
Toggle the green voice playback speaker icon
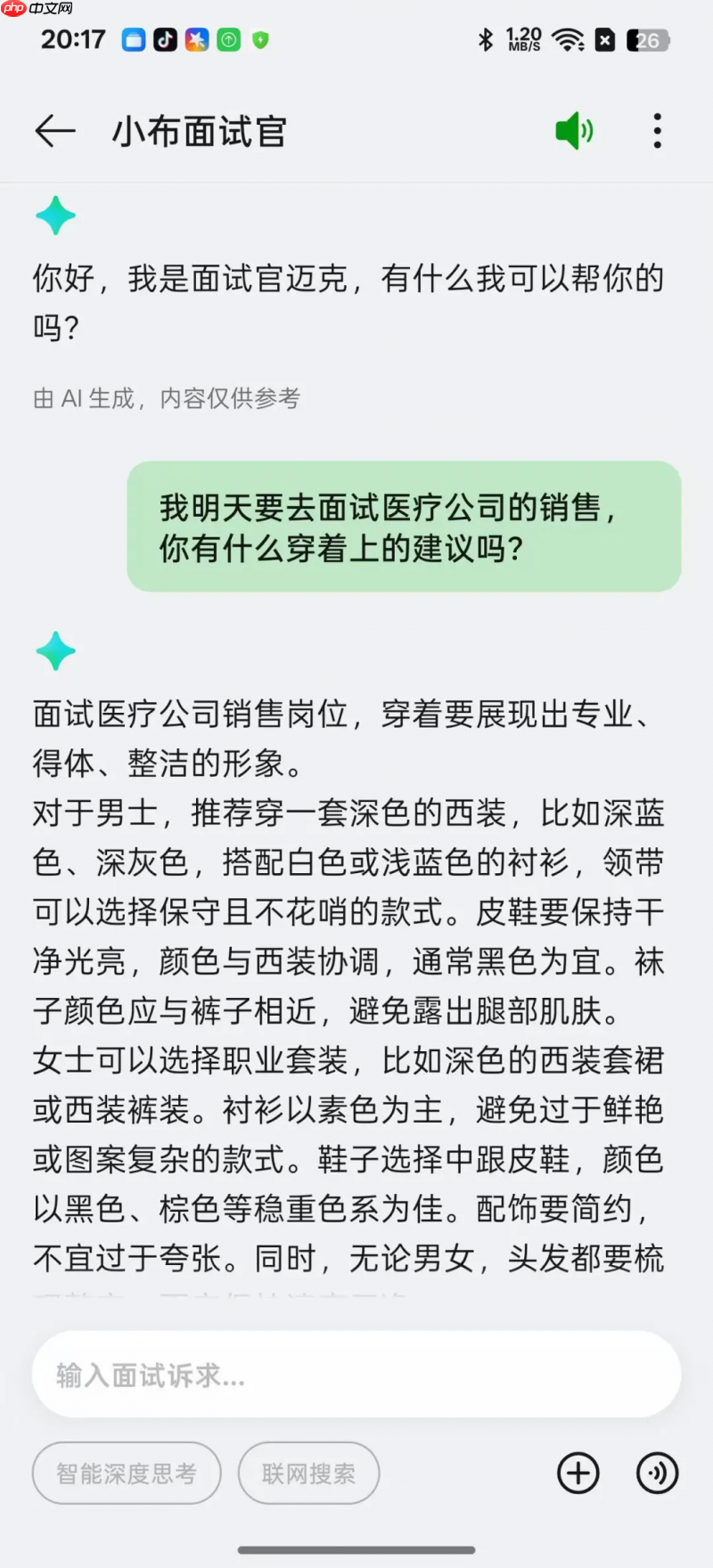click(573, 130)
